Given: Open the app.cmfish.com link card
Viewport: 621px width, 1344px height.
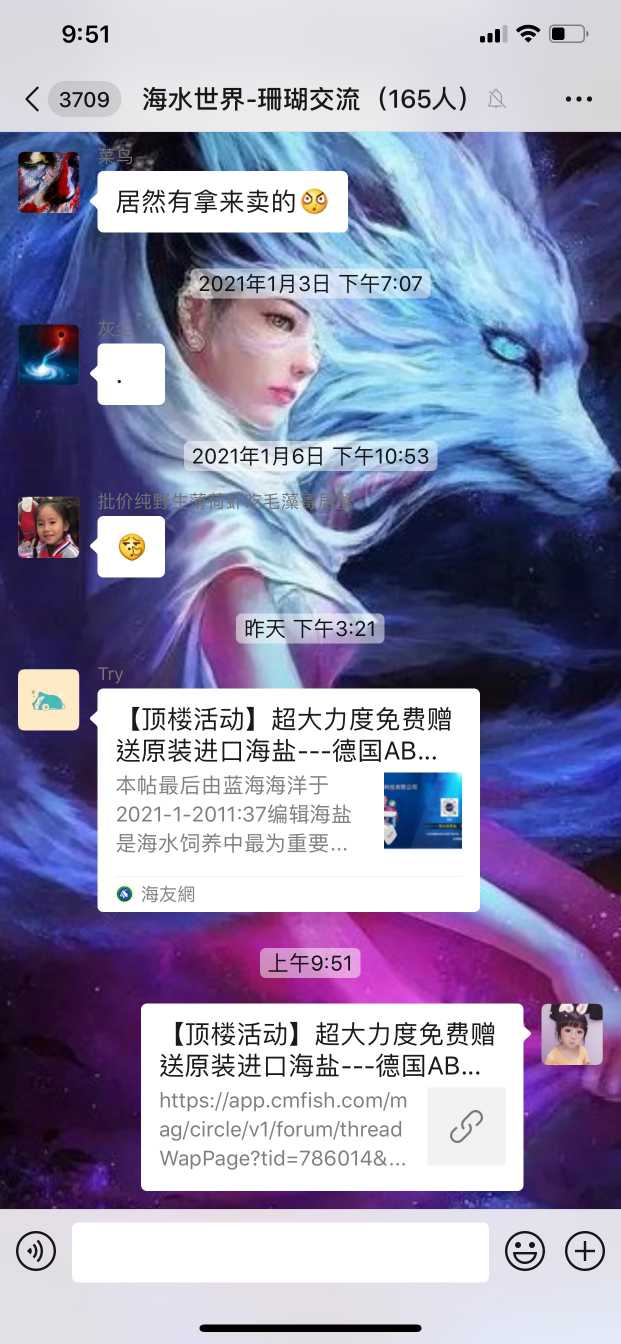Looking at the screenshot, I should (x=331, y=1097).
